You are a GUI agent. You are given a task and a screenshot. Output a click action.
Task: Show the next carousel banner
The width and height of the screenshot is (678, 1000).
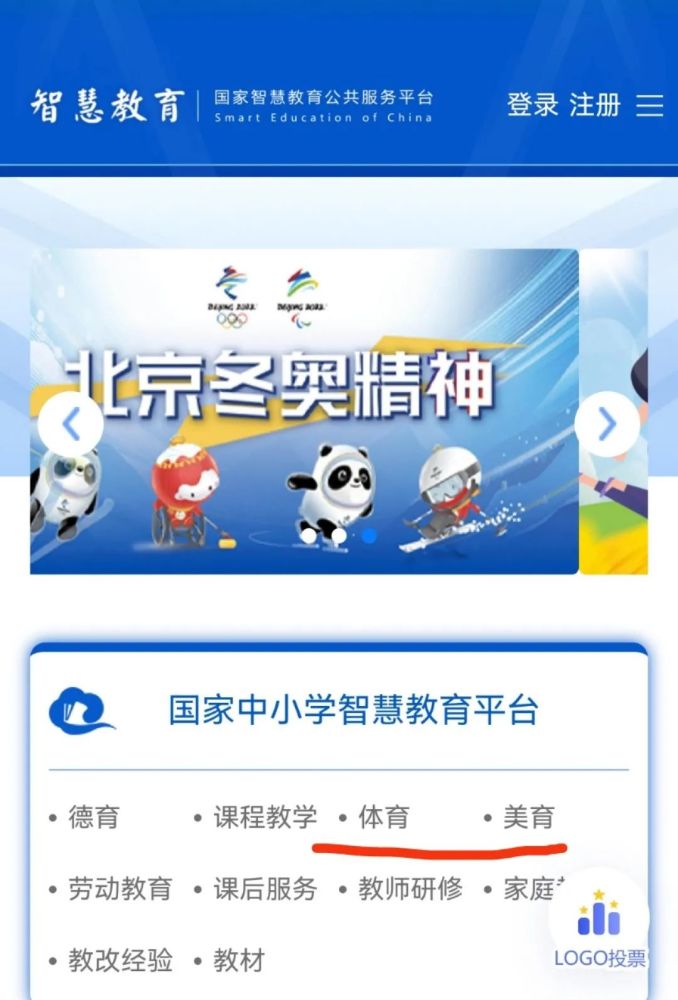607,425
